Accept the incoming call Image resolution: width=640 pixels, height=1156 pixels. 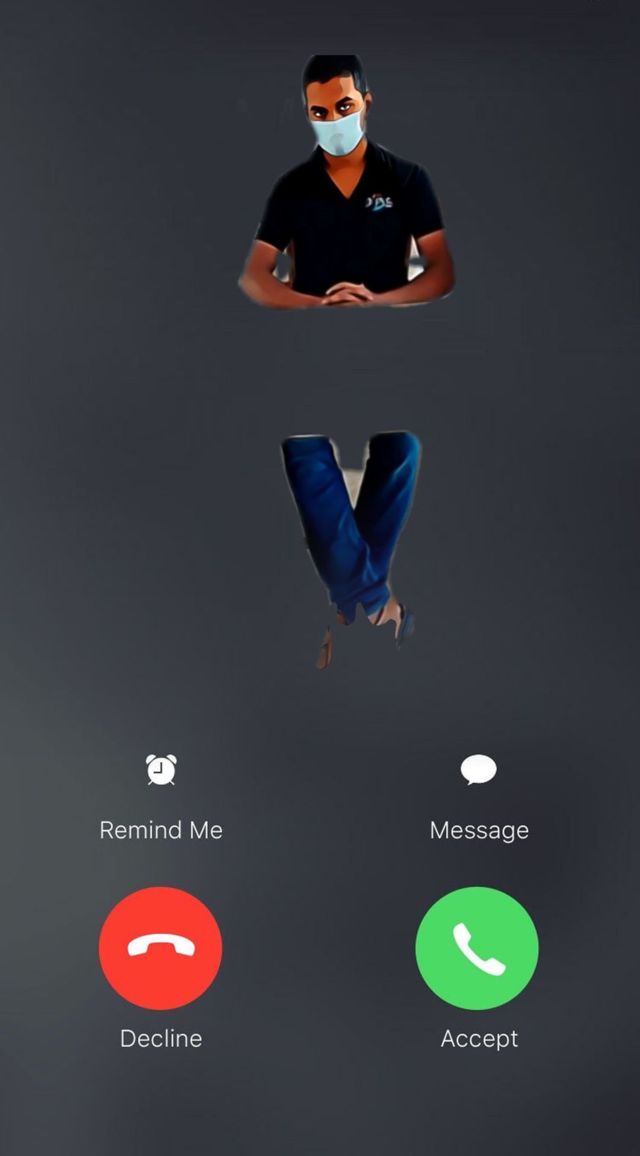(x=477, y=948)
